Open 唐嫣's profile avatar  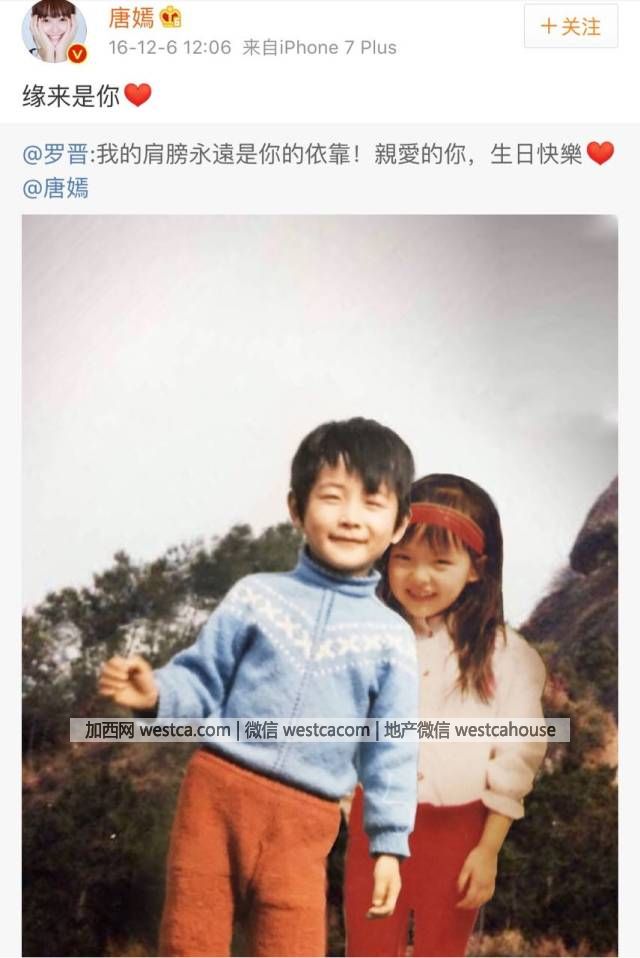(54, 31)
